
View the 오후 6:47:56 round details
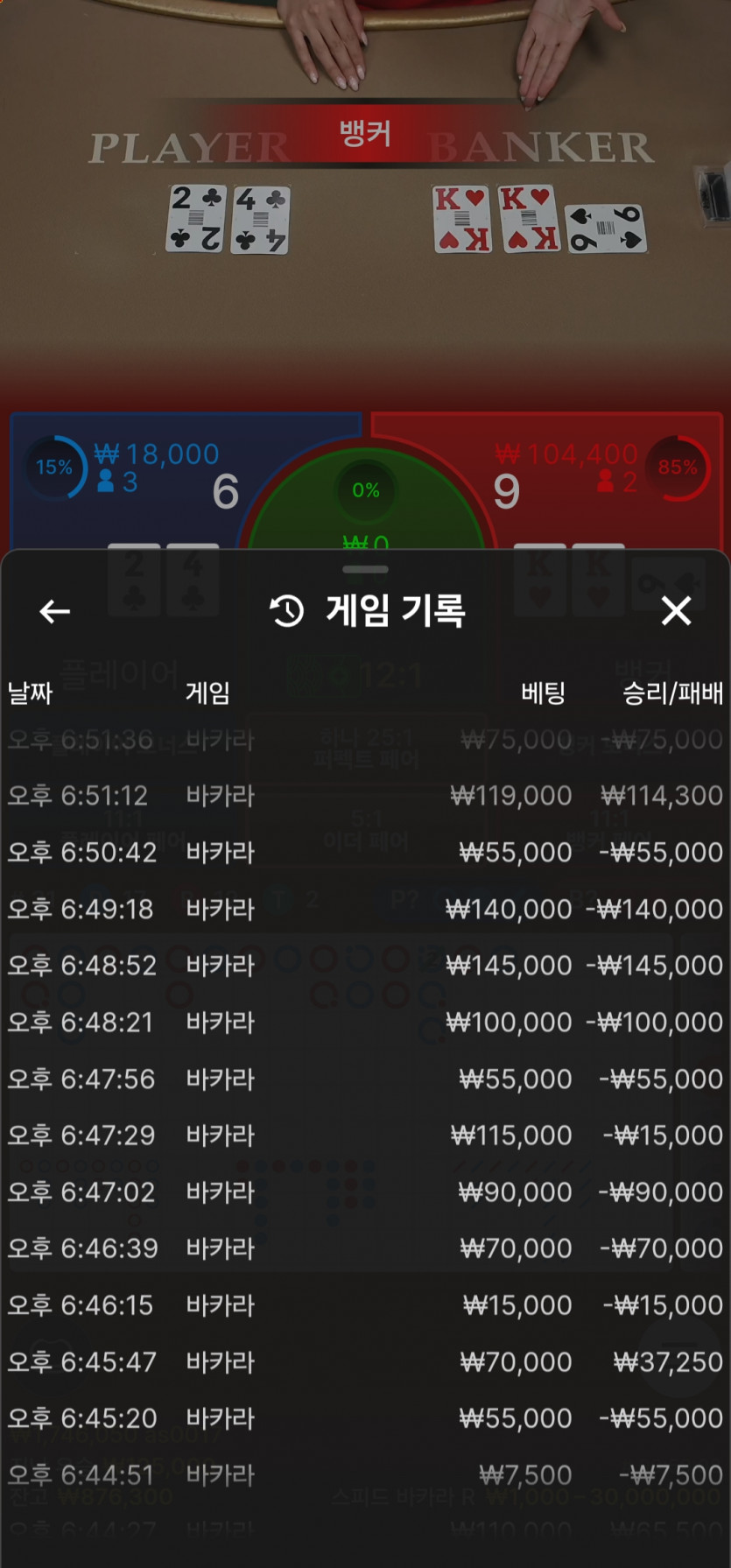(x=365, y=1079)
